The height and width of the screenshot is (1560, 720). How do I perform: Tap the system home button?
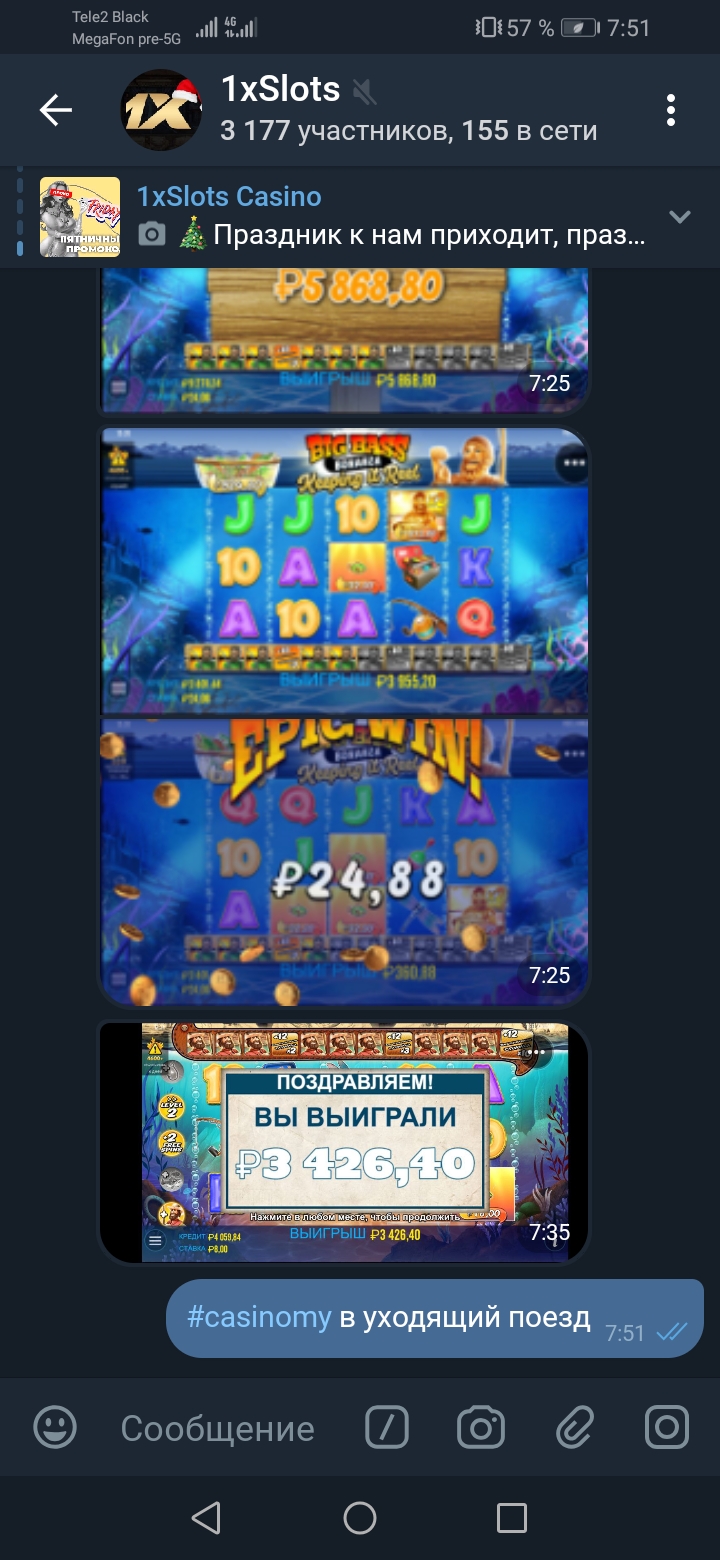[x=360, y=1518]
